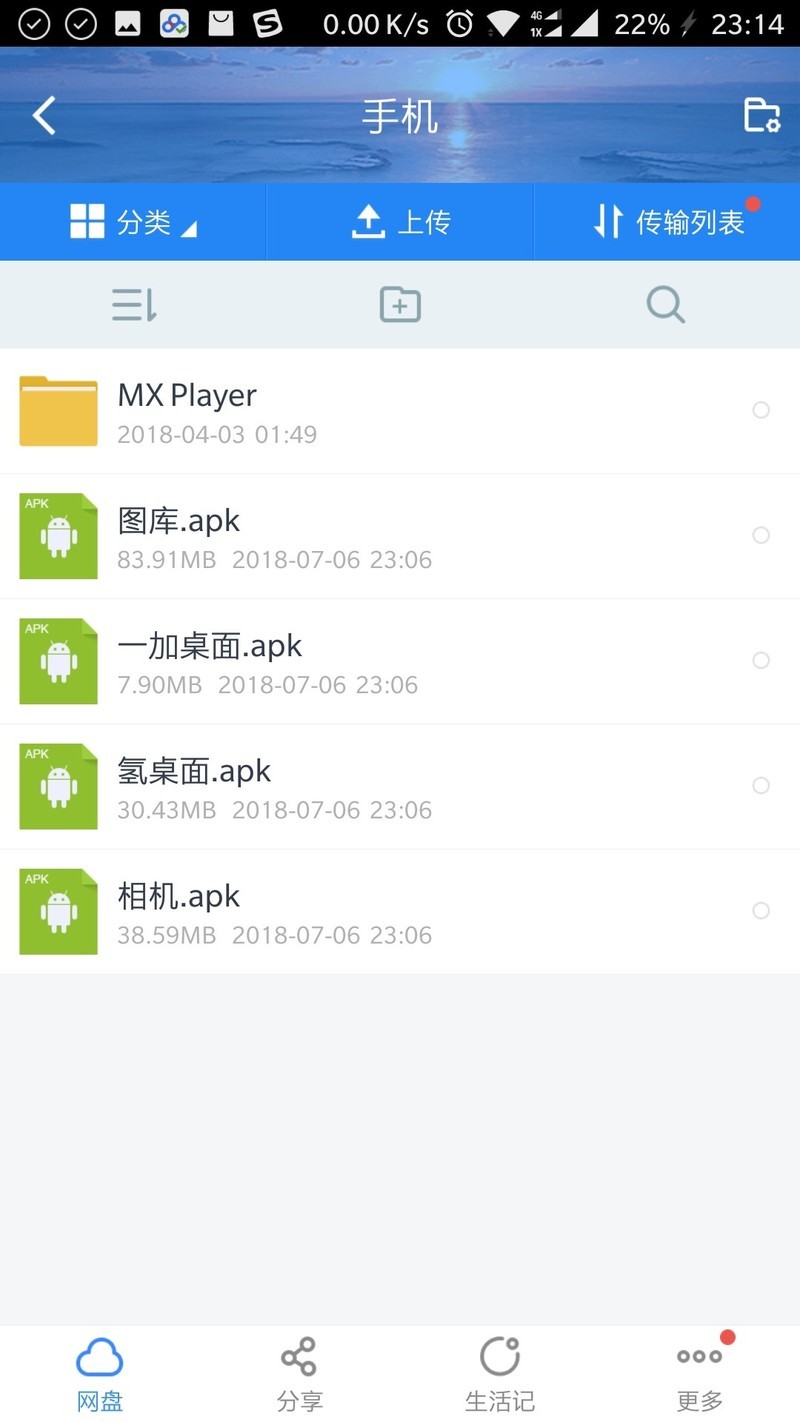Screen dimensions: 800x1422
Task: Select the checkbox next to 图库.apk
Action: click(761, 535)
